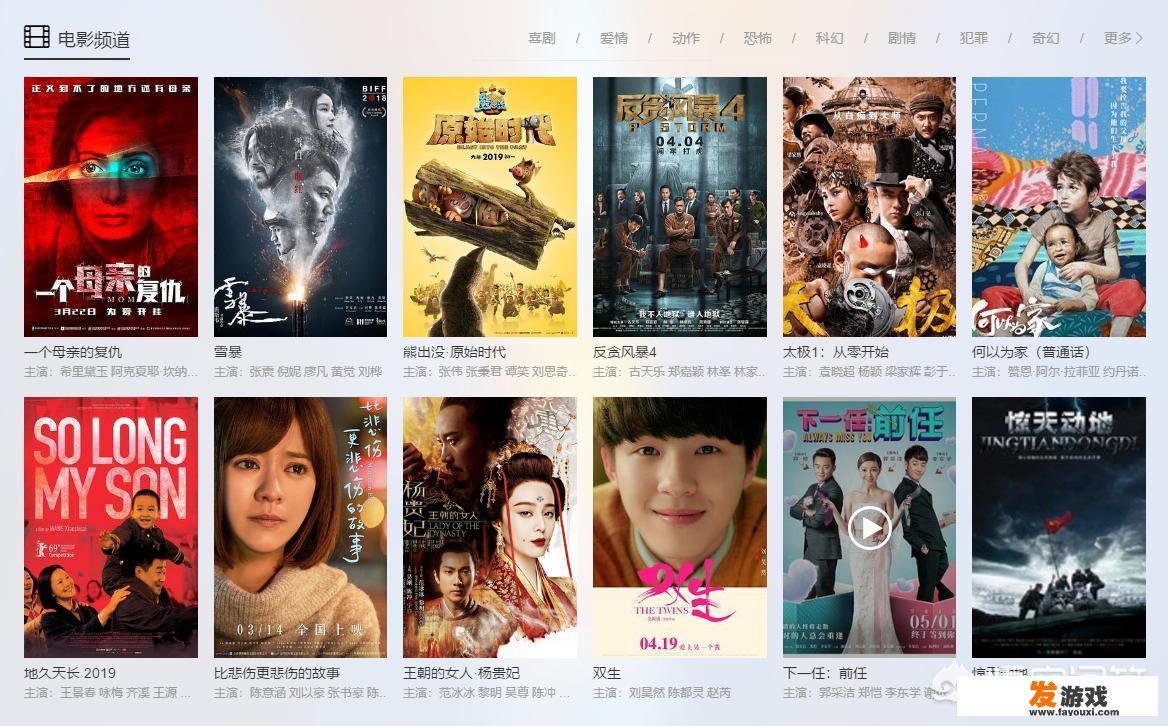
Task: Open 太极1：从零开始
Action: [869, 206]
